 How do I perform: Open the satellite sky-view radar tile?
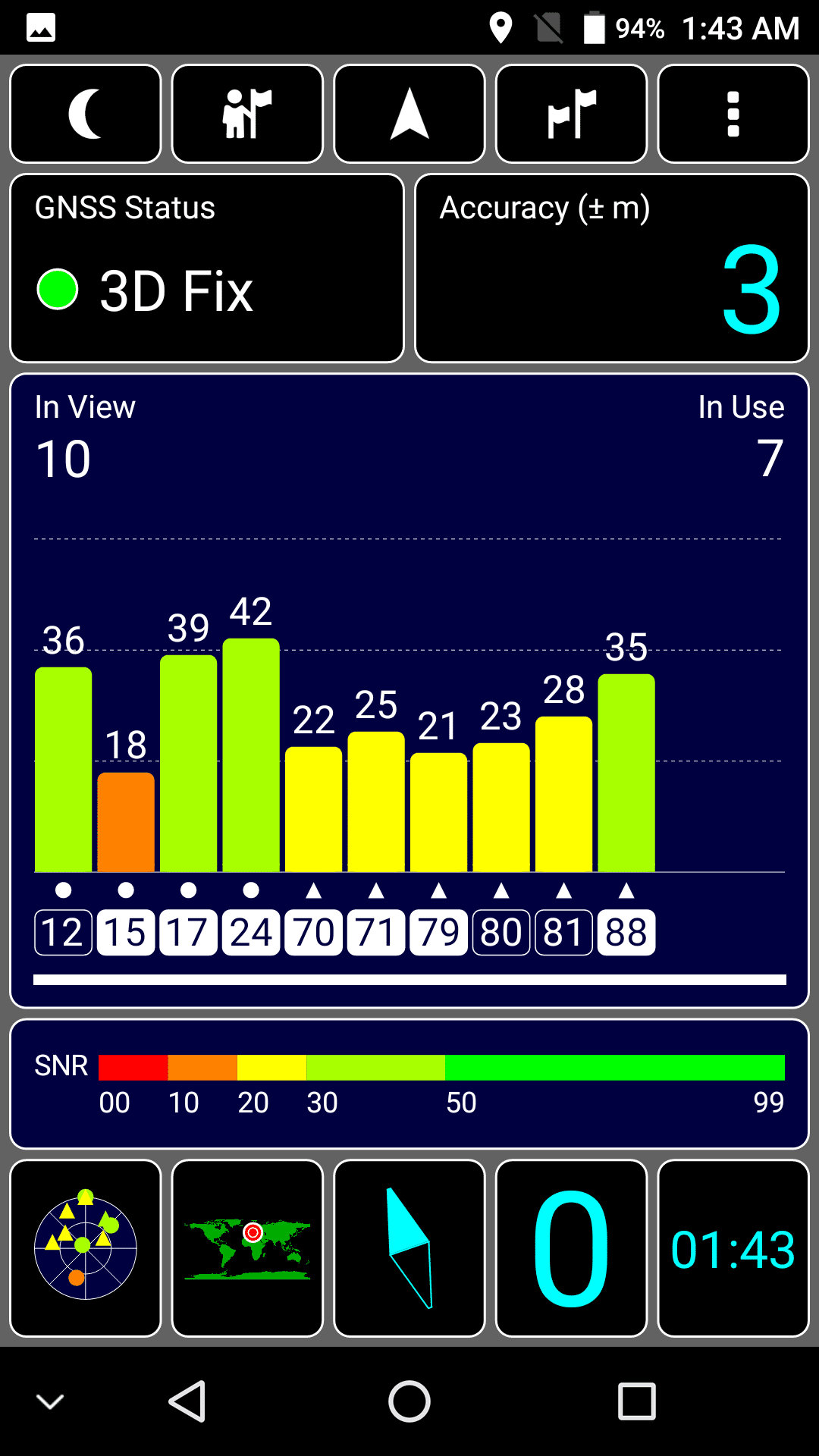(86, 1248)
